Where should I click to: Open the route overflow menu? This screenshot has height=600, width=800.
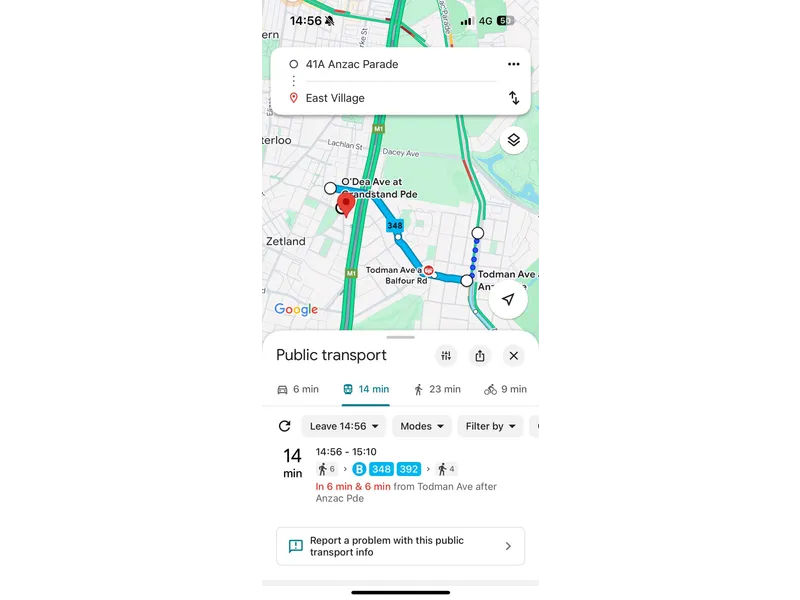(513, 64)
